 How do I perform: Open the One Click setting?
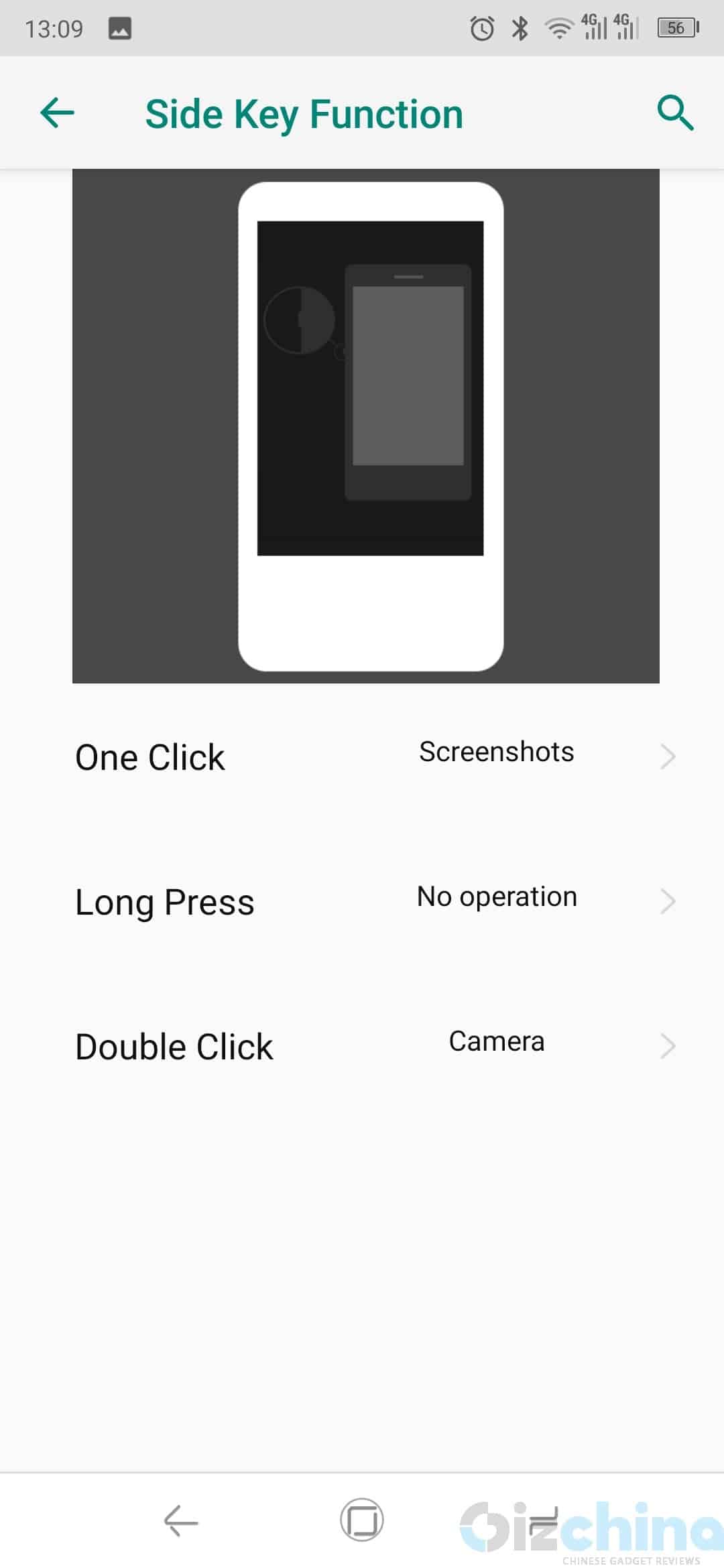[362, 757]
